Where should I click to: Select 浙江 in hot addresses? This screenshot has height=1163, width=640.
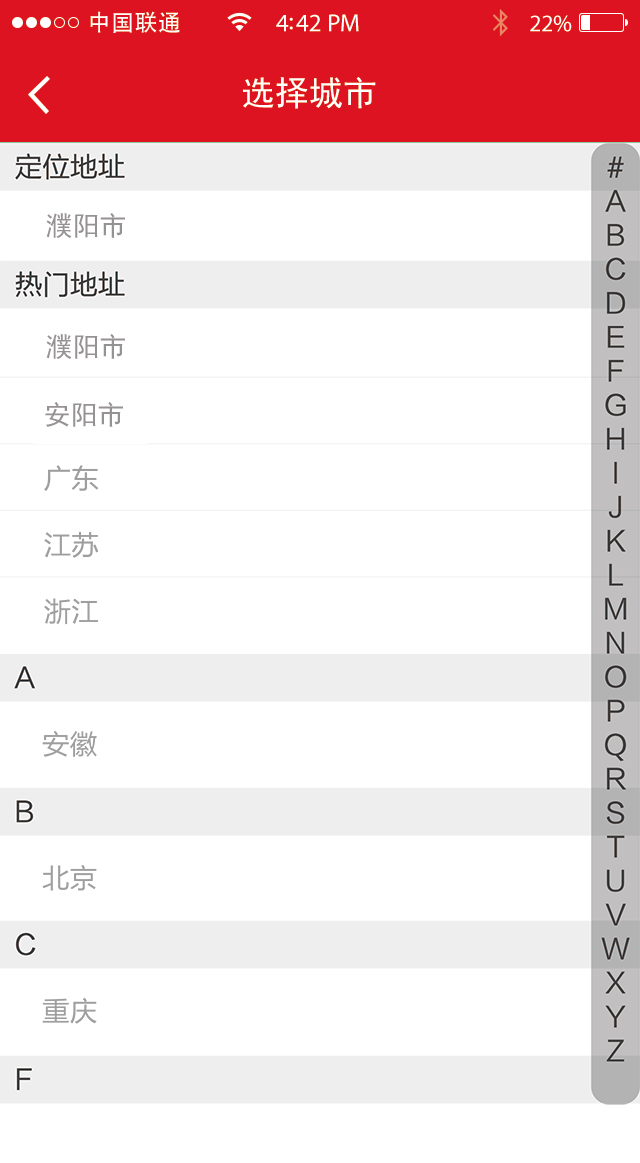(x=72, y=611)
